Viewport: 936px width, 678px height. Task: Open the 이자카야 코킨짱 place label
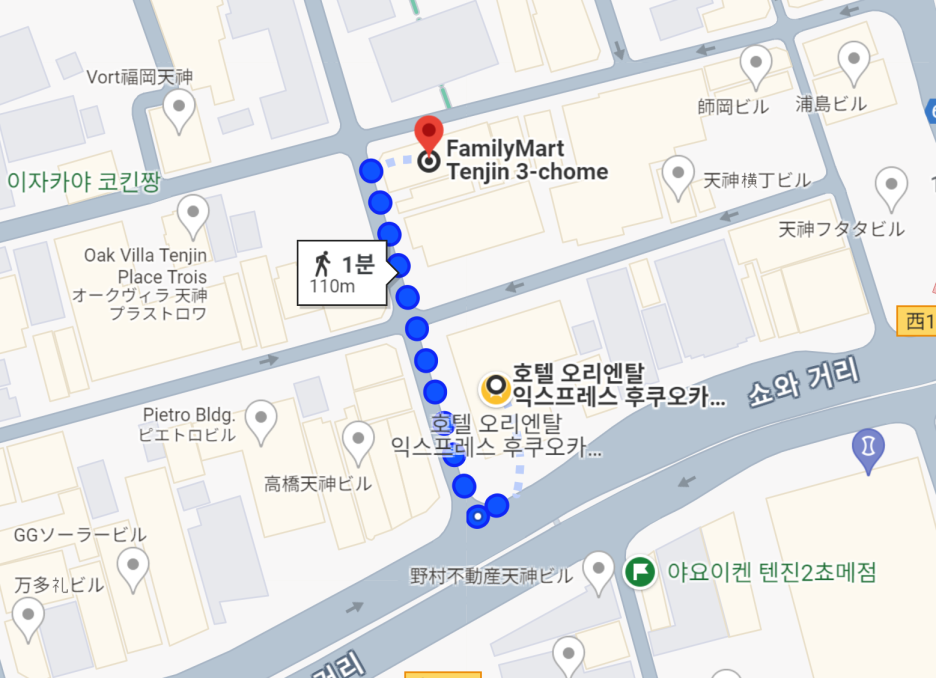click(84, 181)
